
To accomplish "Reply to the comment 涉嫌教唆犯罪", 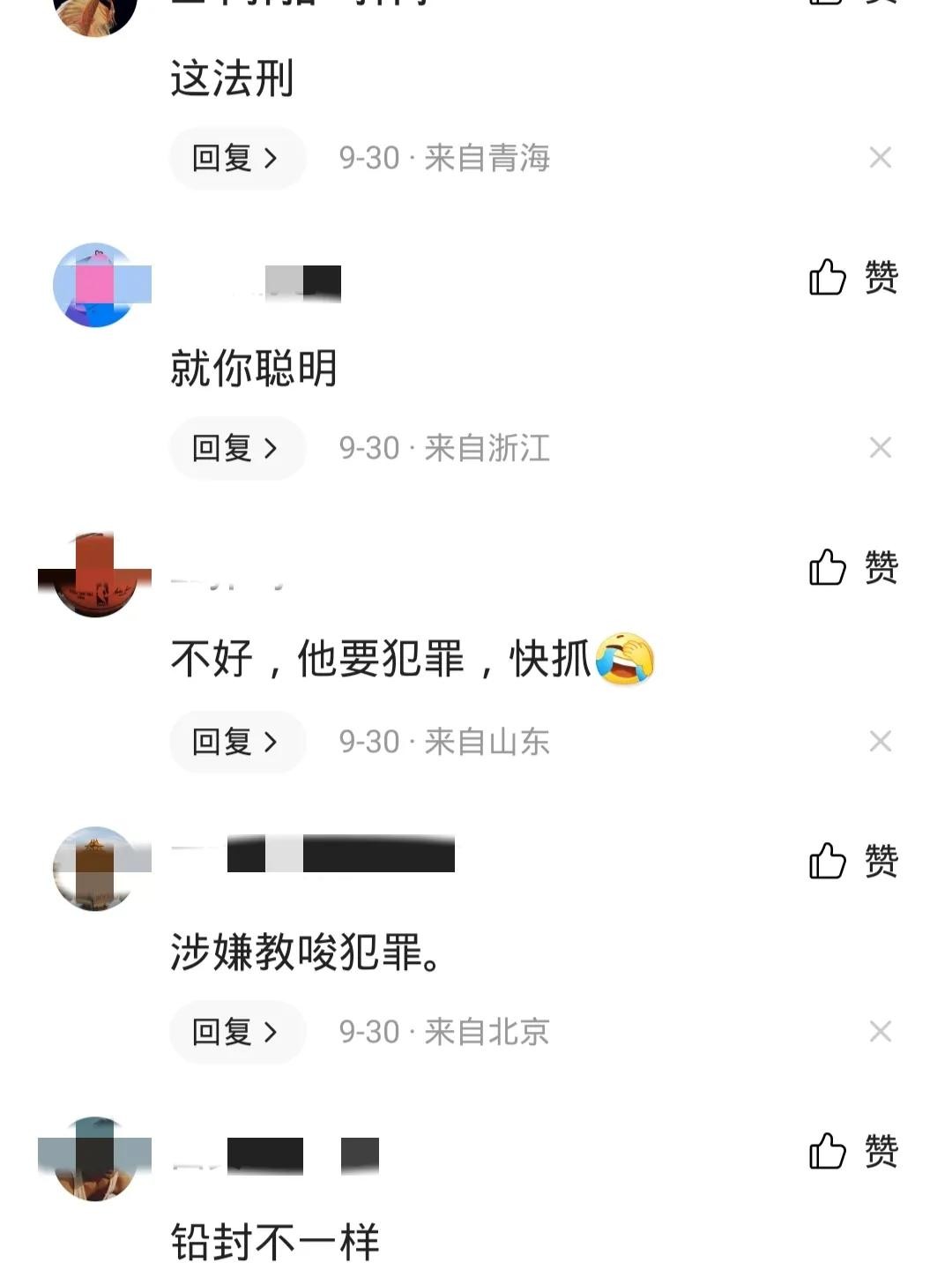I will coord(236,1031).
